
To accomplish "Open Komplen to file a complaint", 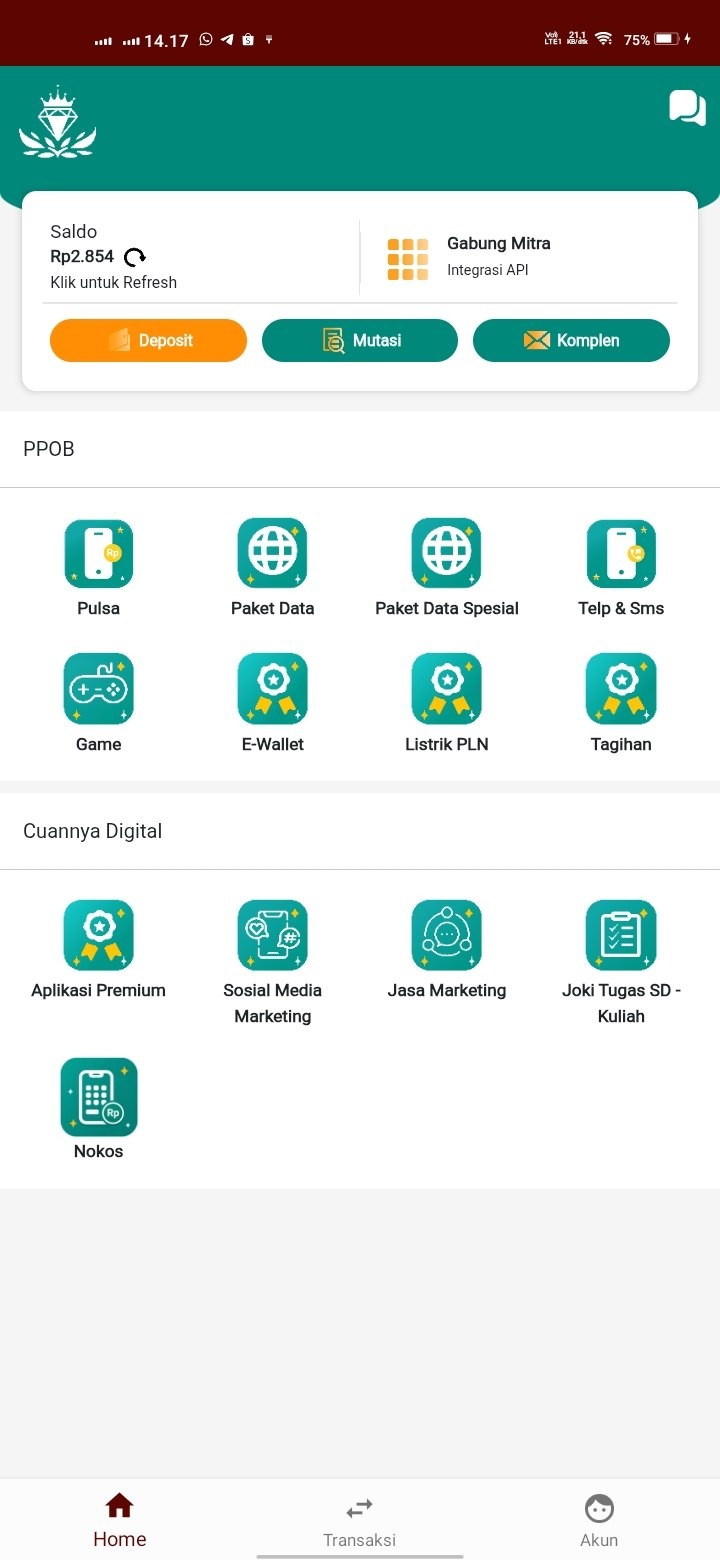I will 571,340.
